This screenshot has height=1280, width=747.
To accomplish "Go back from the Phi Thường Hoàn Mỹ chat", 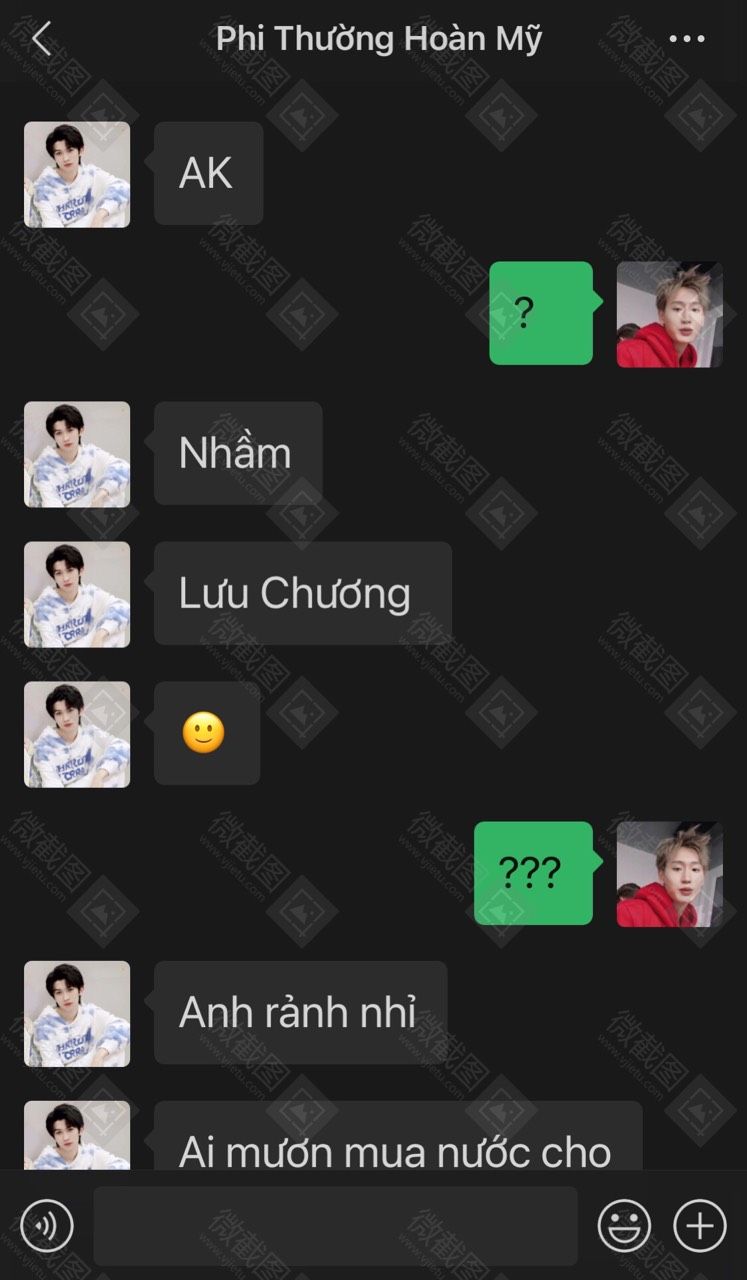I will click(41, 39).
